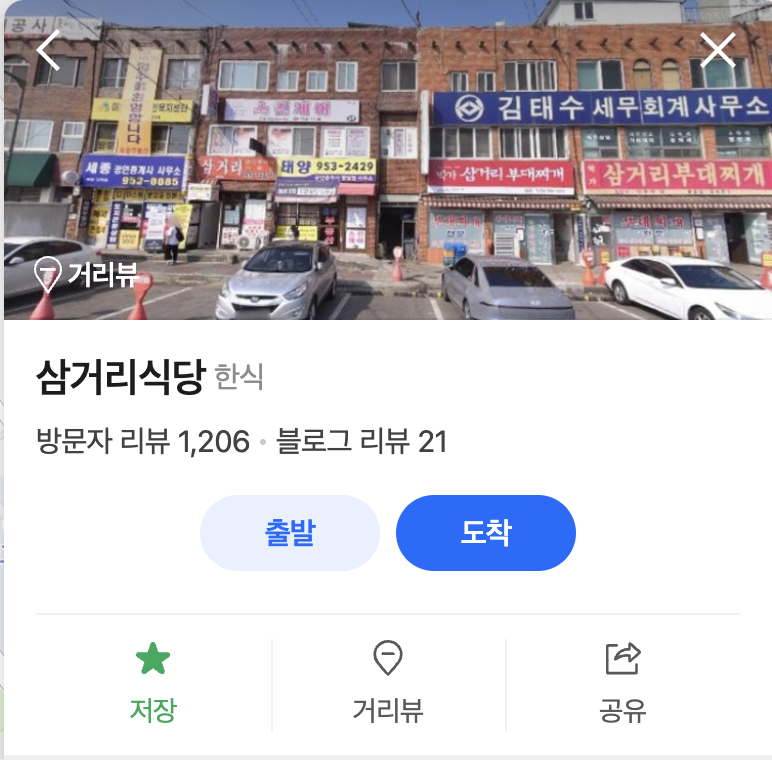View 방문자 리뷰 1,206

142,441
